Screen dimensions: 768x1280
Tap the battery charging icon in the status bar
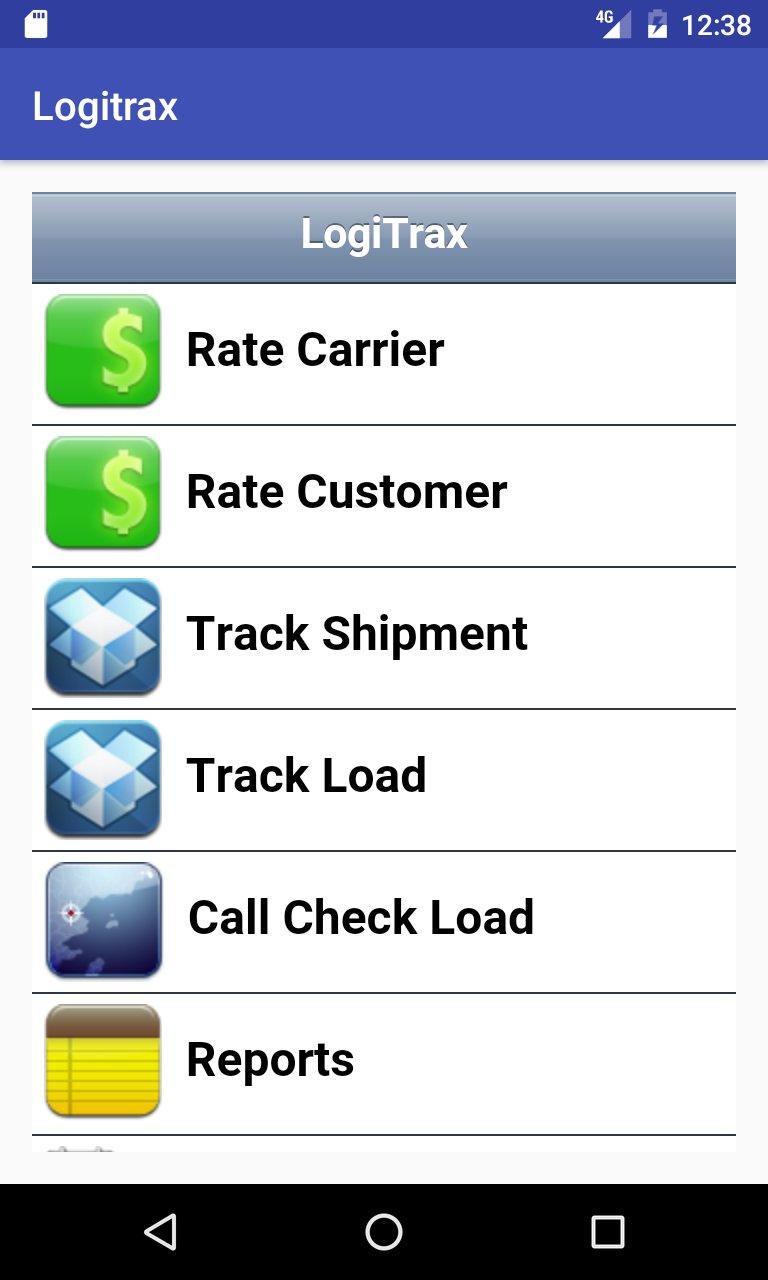click(658, 25)
